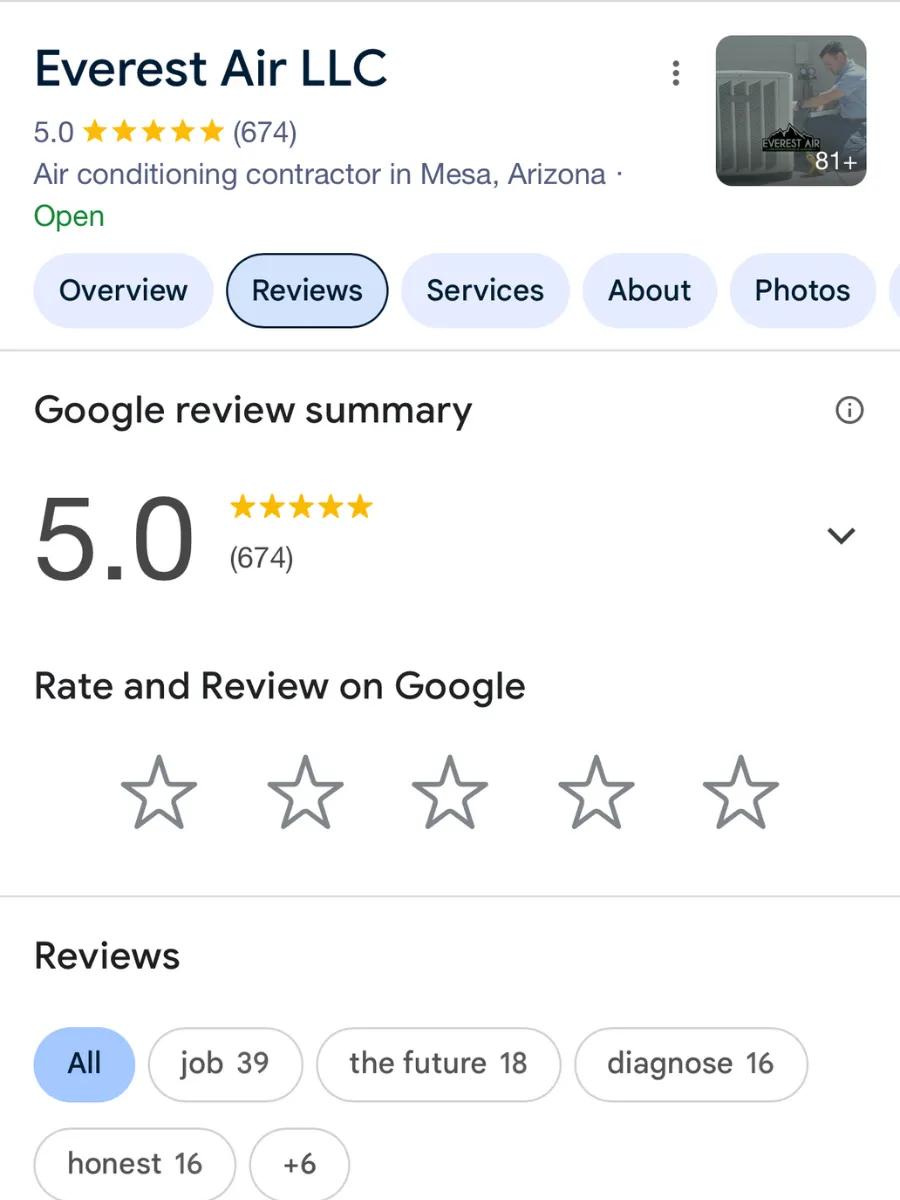Filter reviews mentioning diagnose

pyautogui.click(x=691, y=1064)
